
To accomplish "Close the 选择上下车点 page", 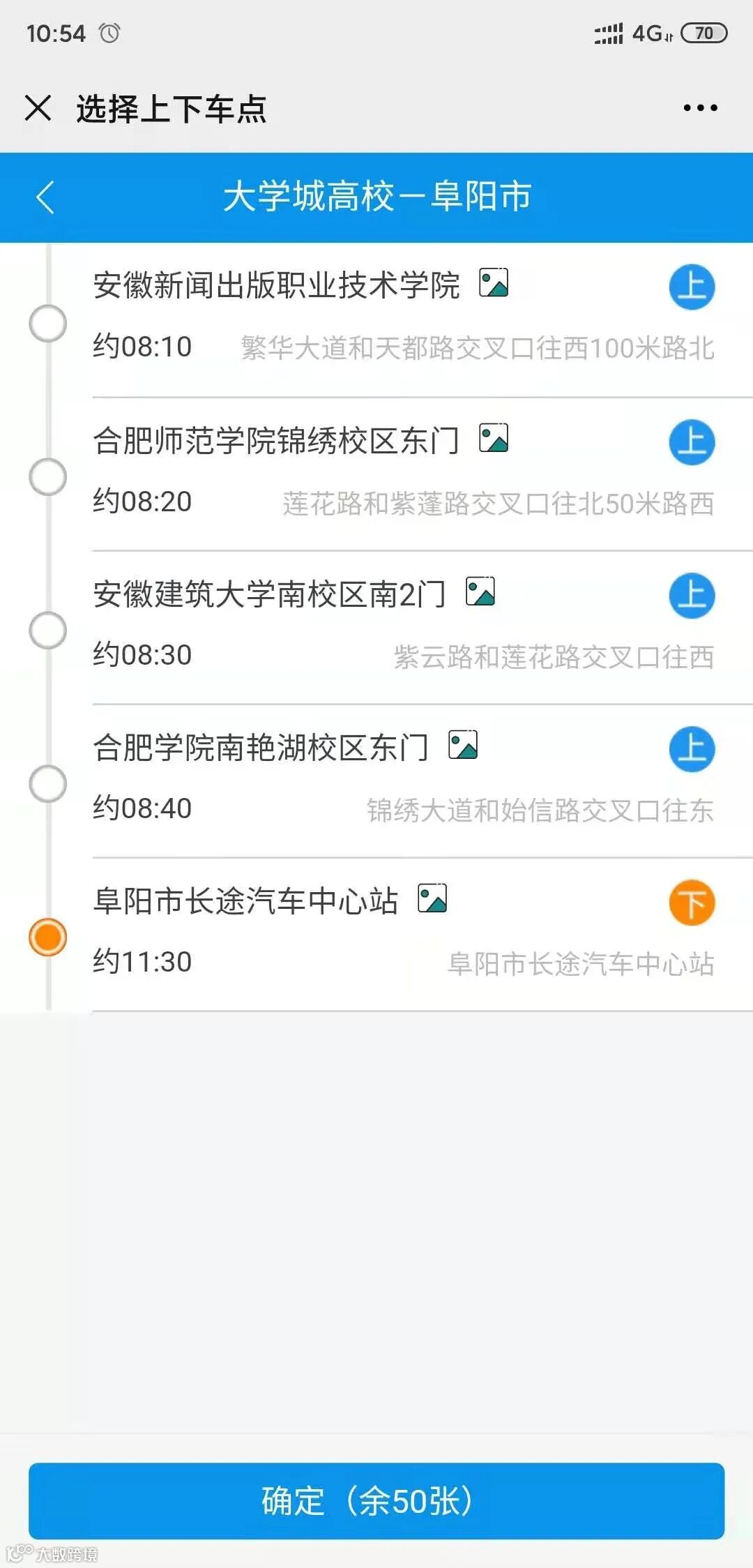I will [38, 108].
